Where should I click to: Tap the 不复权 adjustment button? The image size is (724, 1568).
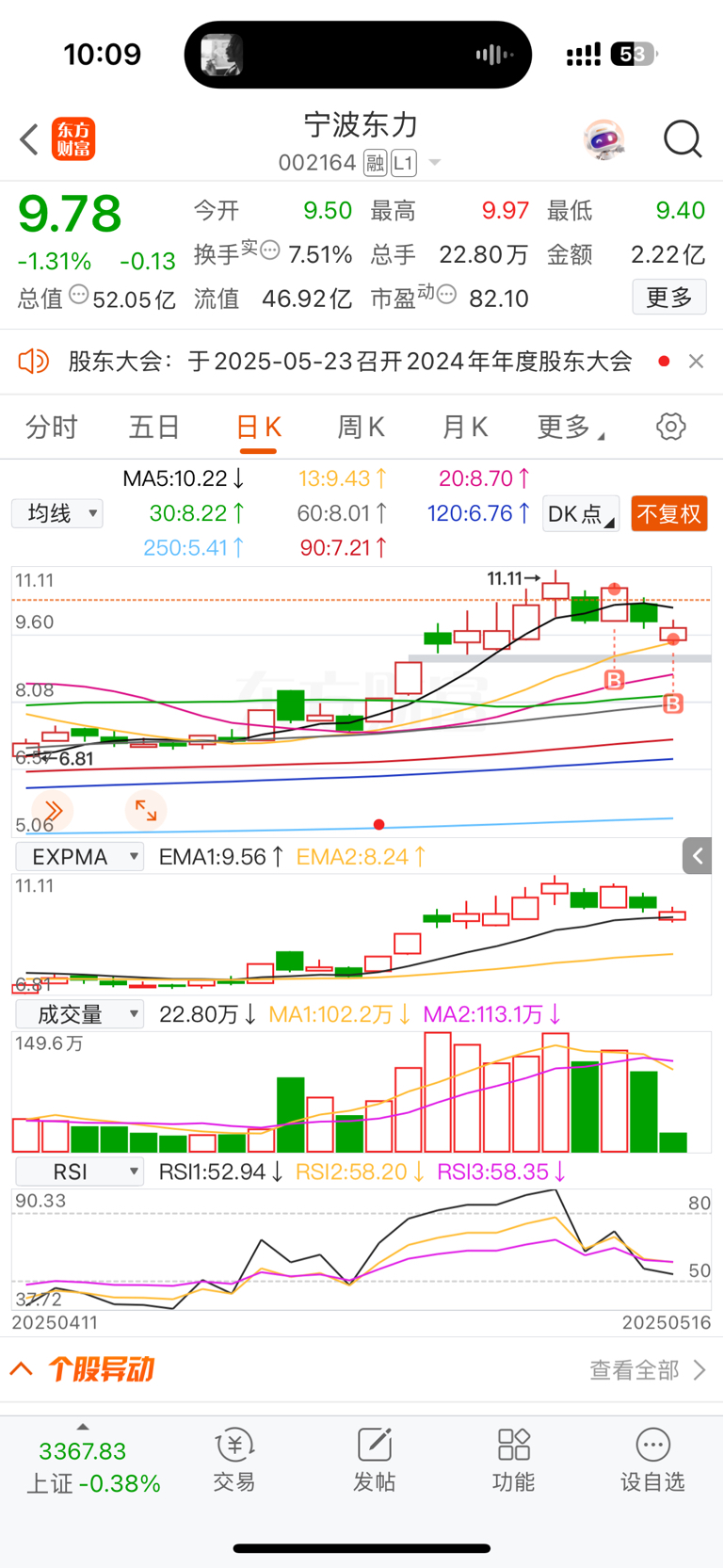tap(668, 513)
